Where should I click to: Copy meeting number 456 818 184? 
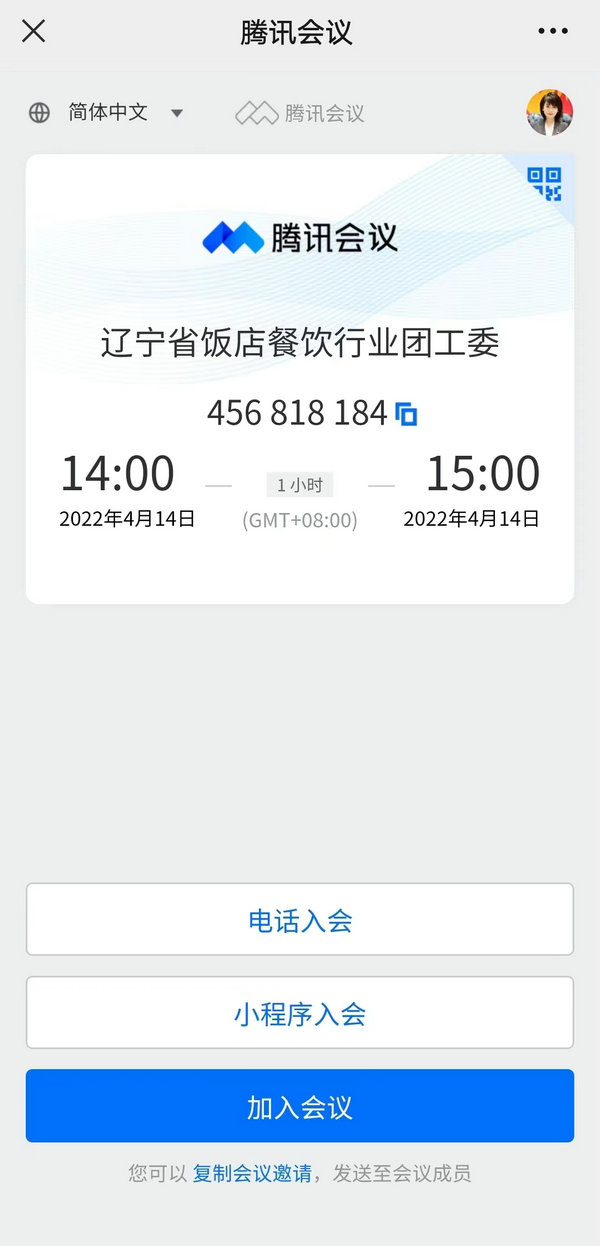[407, 414]
